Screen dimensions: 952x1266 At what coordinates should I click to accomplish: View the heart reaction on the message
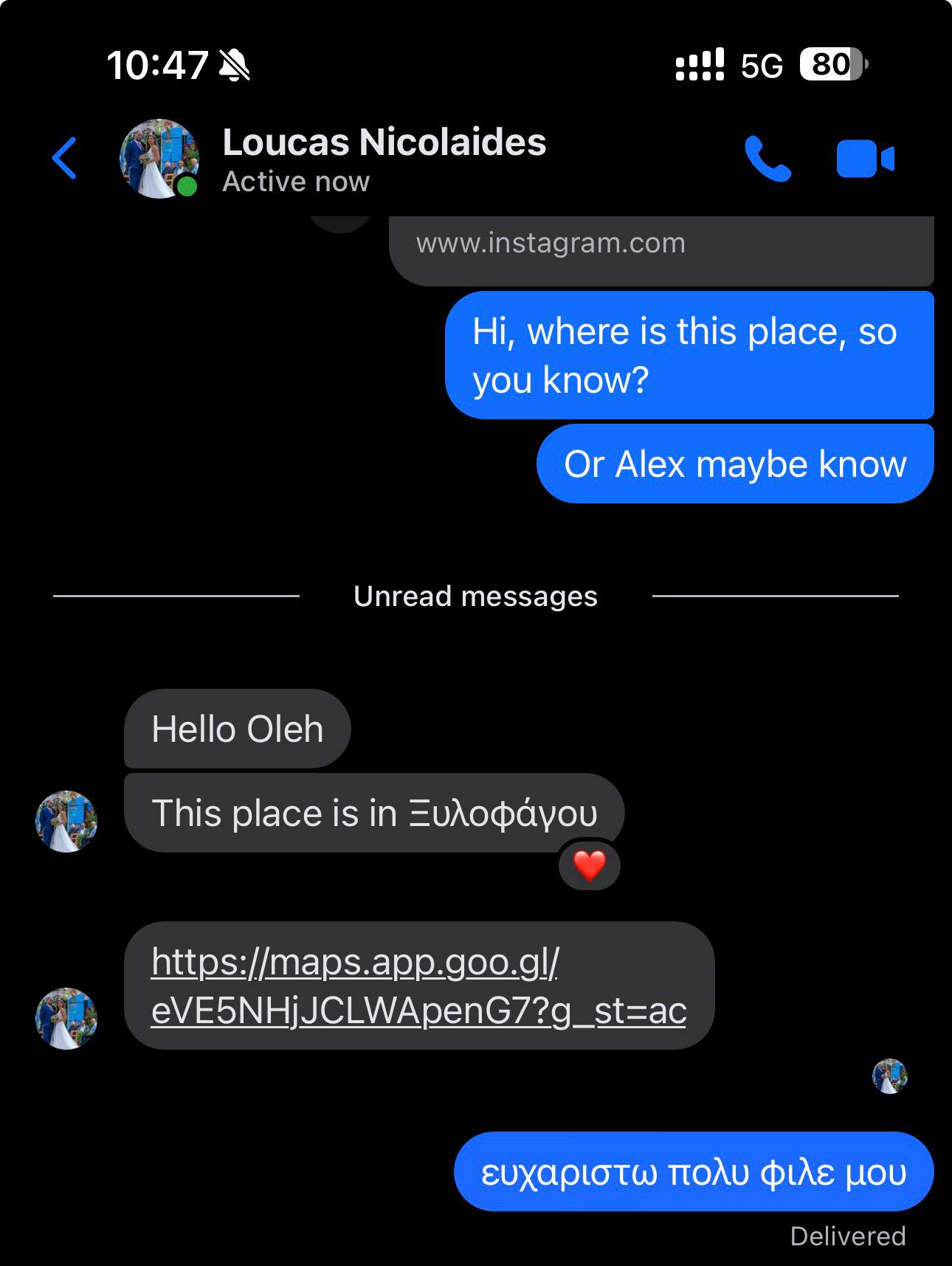point(589,865)
